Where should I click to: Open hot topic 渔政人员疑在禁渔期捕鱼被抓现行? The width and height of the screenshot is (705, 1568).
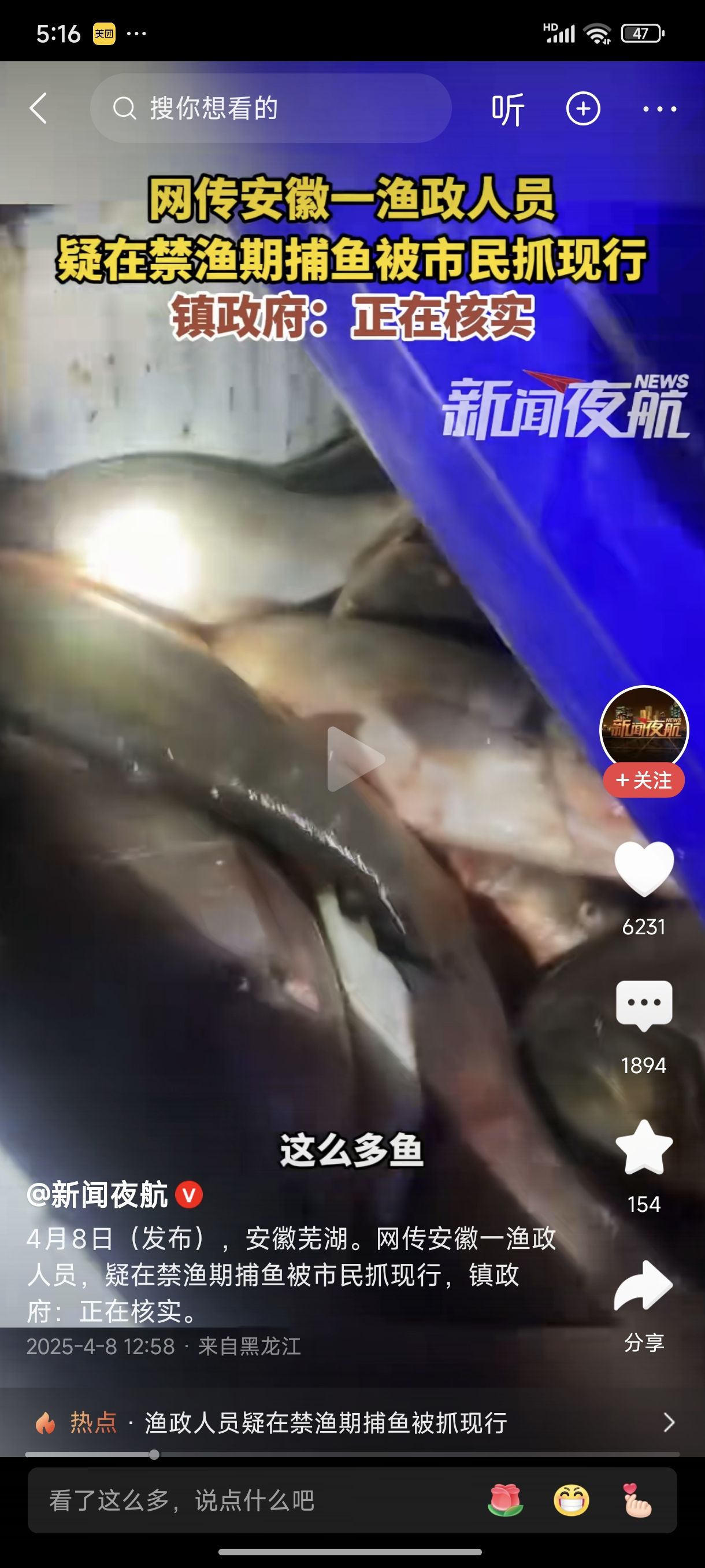pyautogui.click(x=325, y=1422)
